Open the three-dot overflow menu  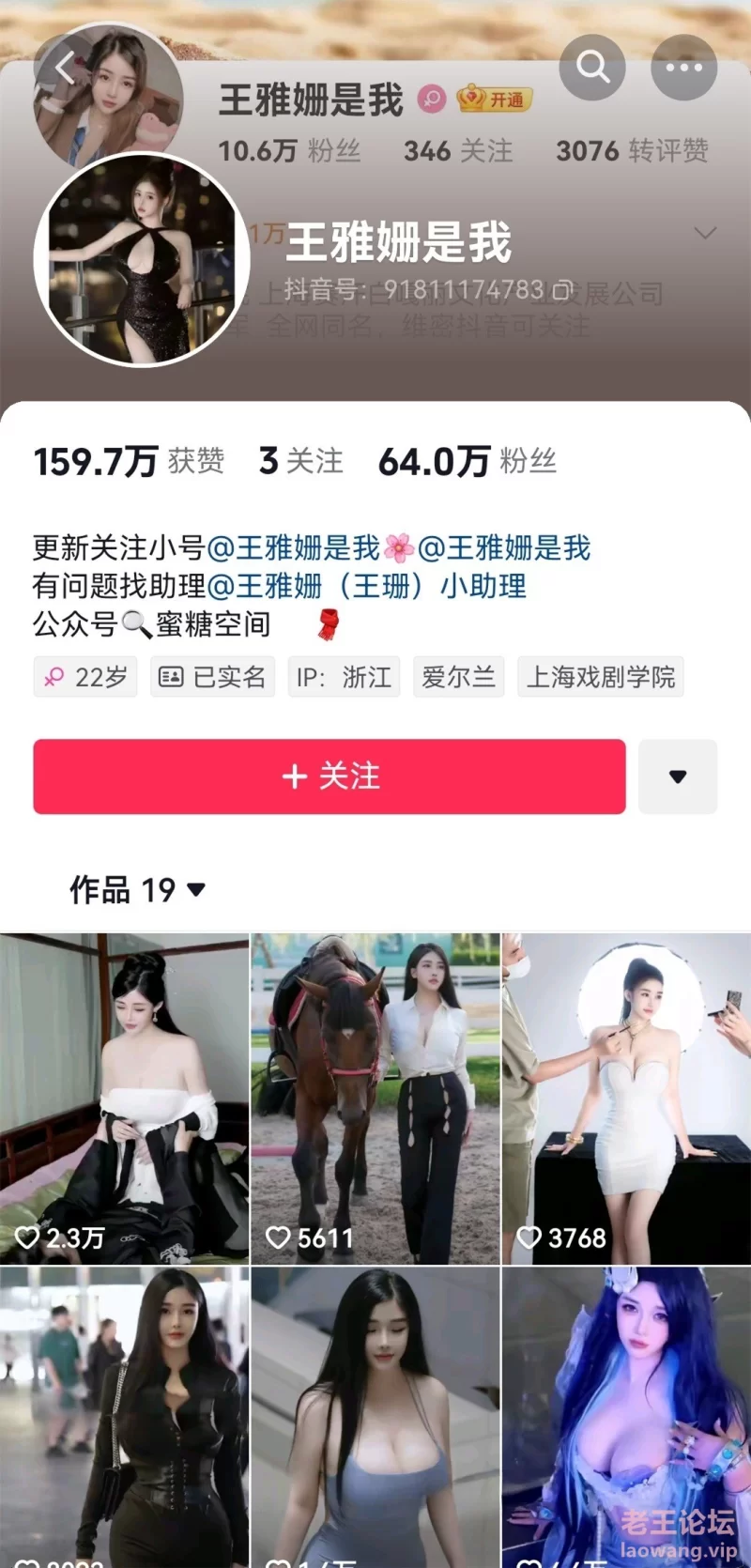[x=684, y=68]
